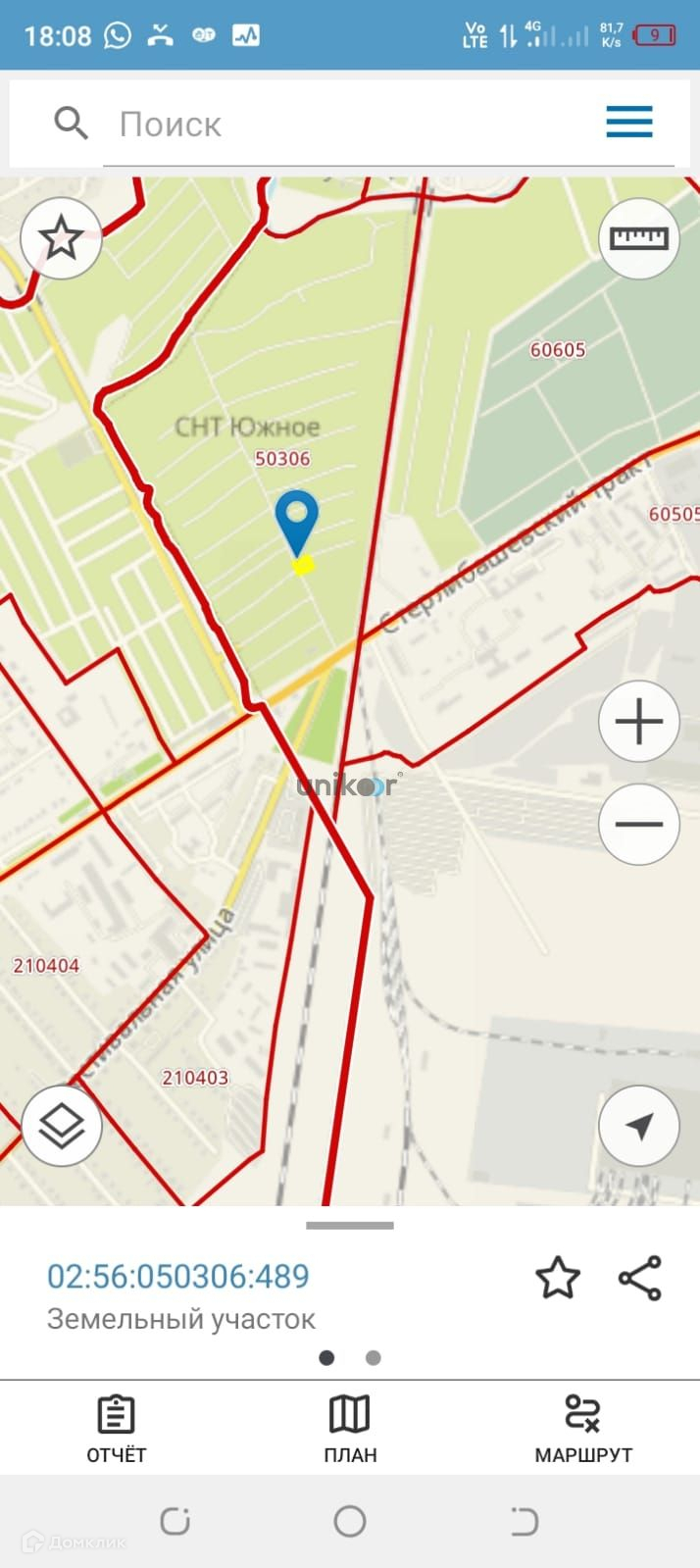Open the map layers selector
The height and width of the screenshot is (1568, 700).
click(61, 1125)
